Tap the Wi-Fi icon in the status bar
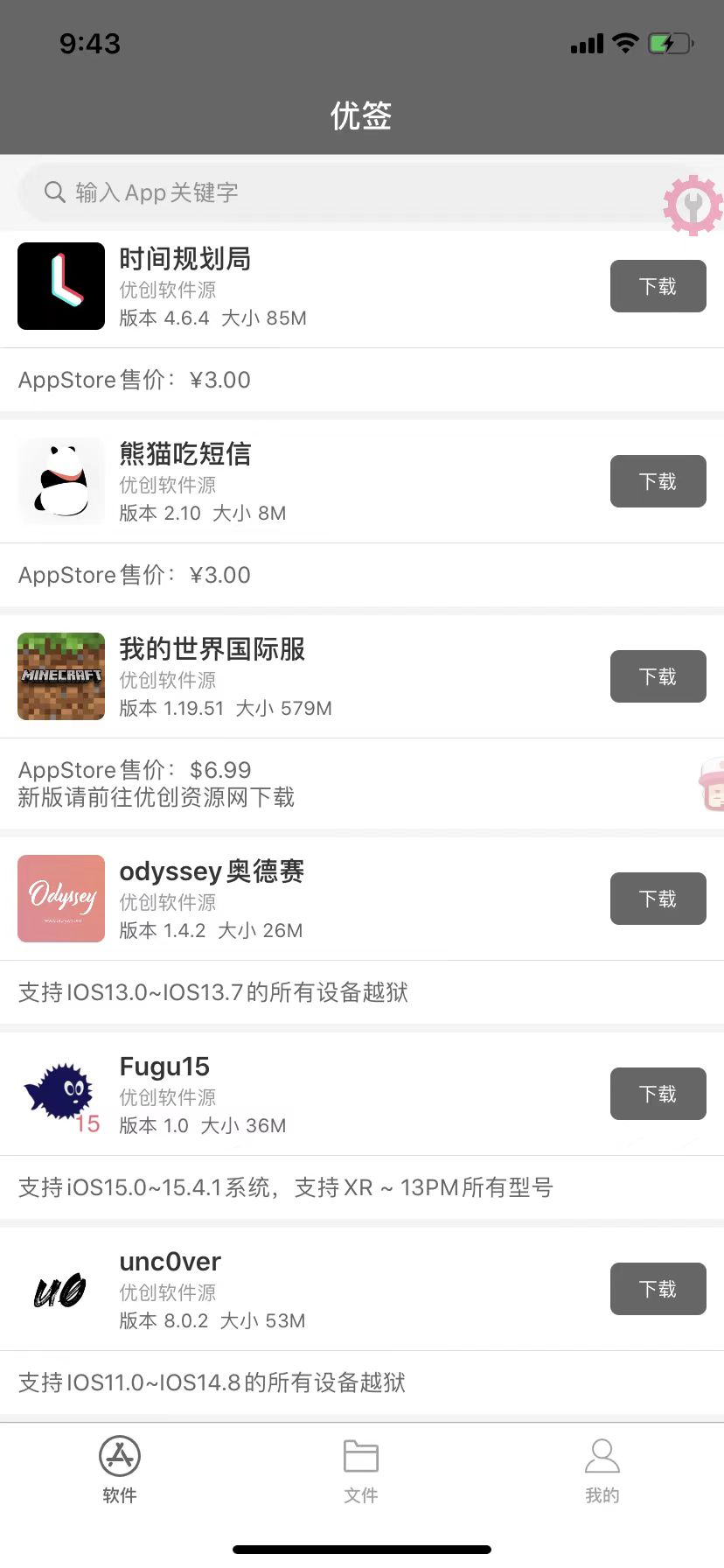Viewport: 724px width, 1568px height. 626,43
